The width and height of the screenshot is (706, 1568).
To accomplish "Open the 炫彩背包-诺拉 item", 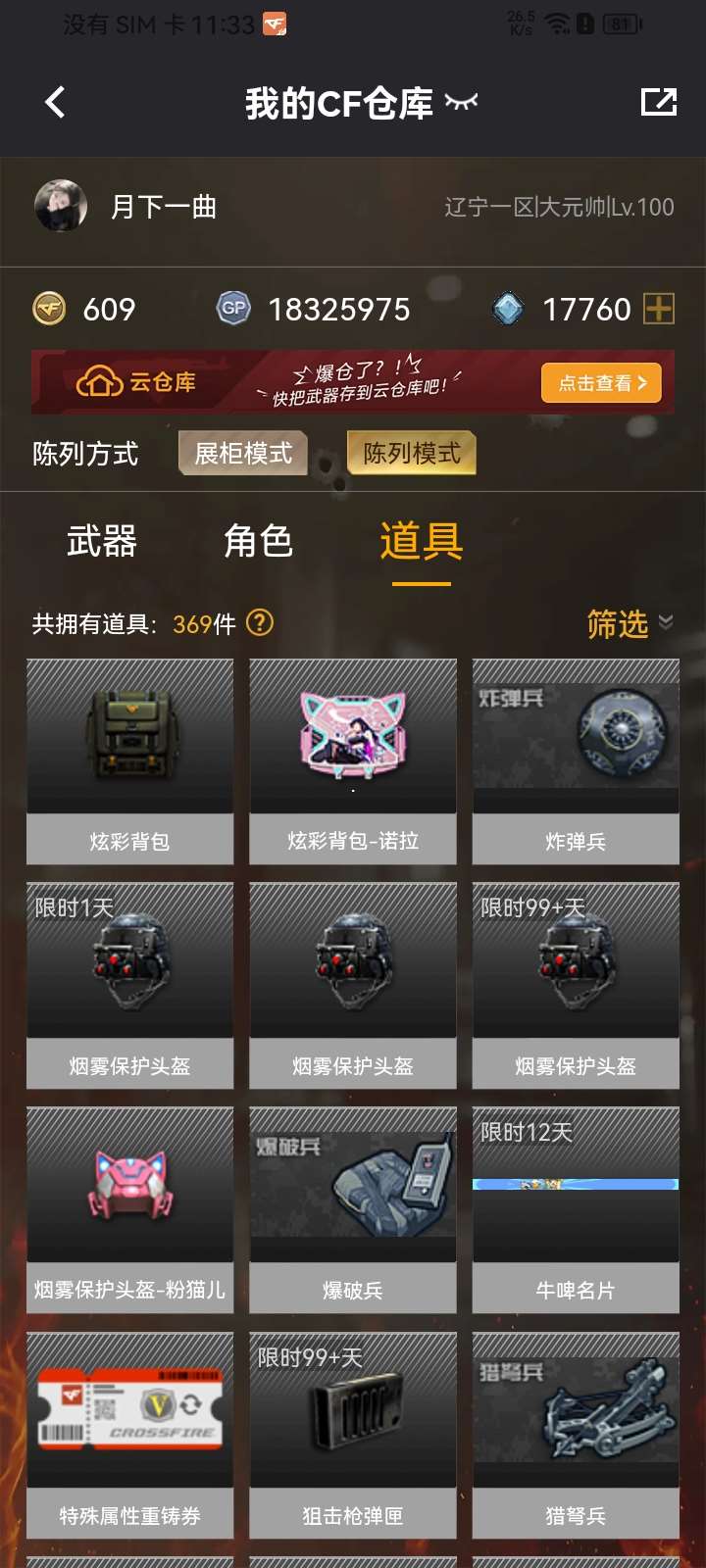I will pyautogui.click(x=353, y=761).
